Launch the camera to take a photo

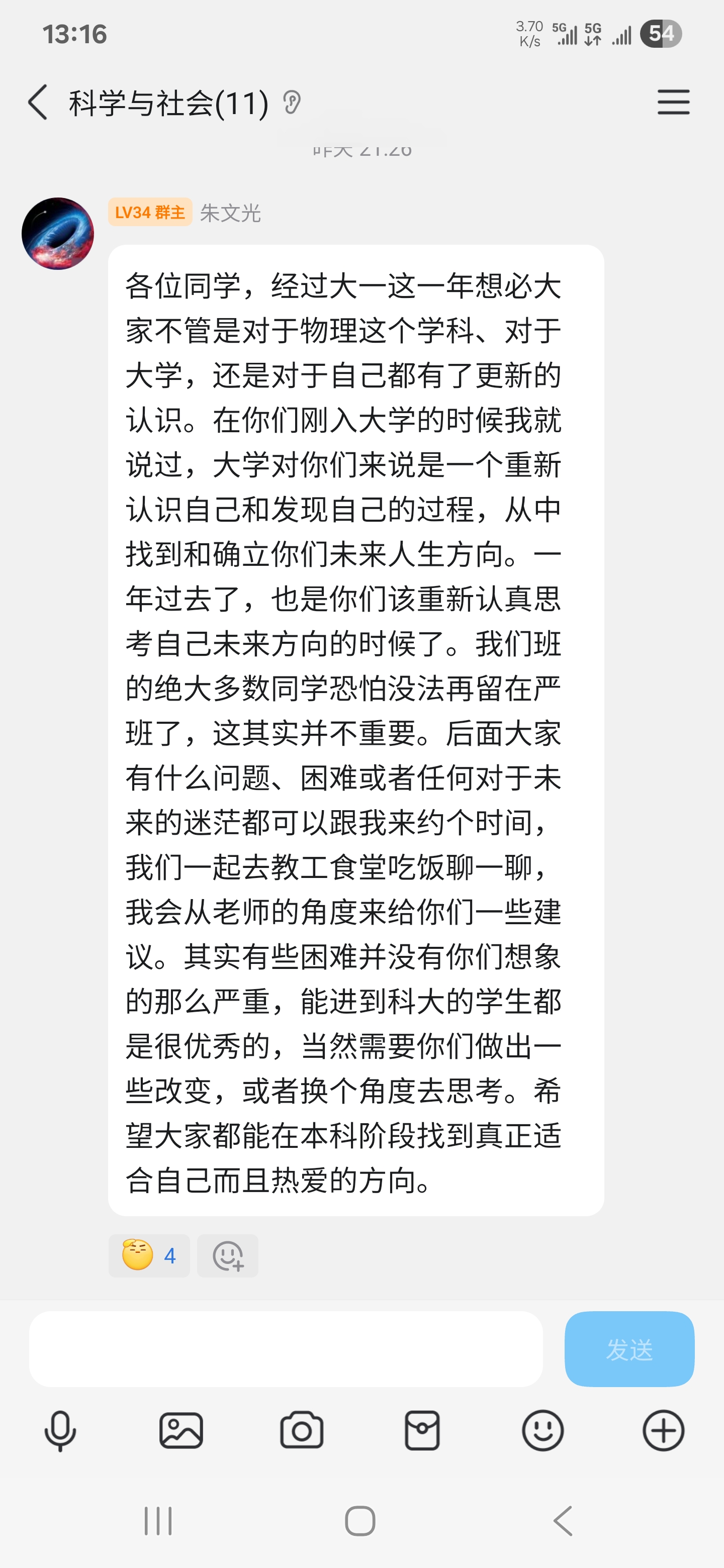[301, 1430]
